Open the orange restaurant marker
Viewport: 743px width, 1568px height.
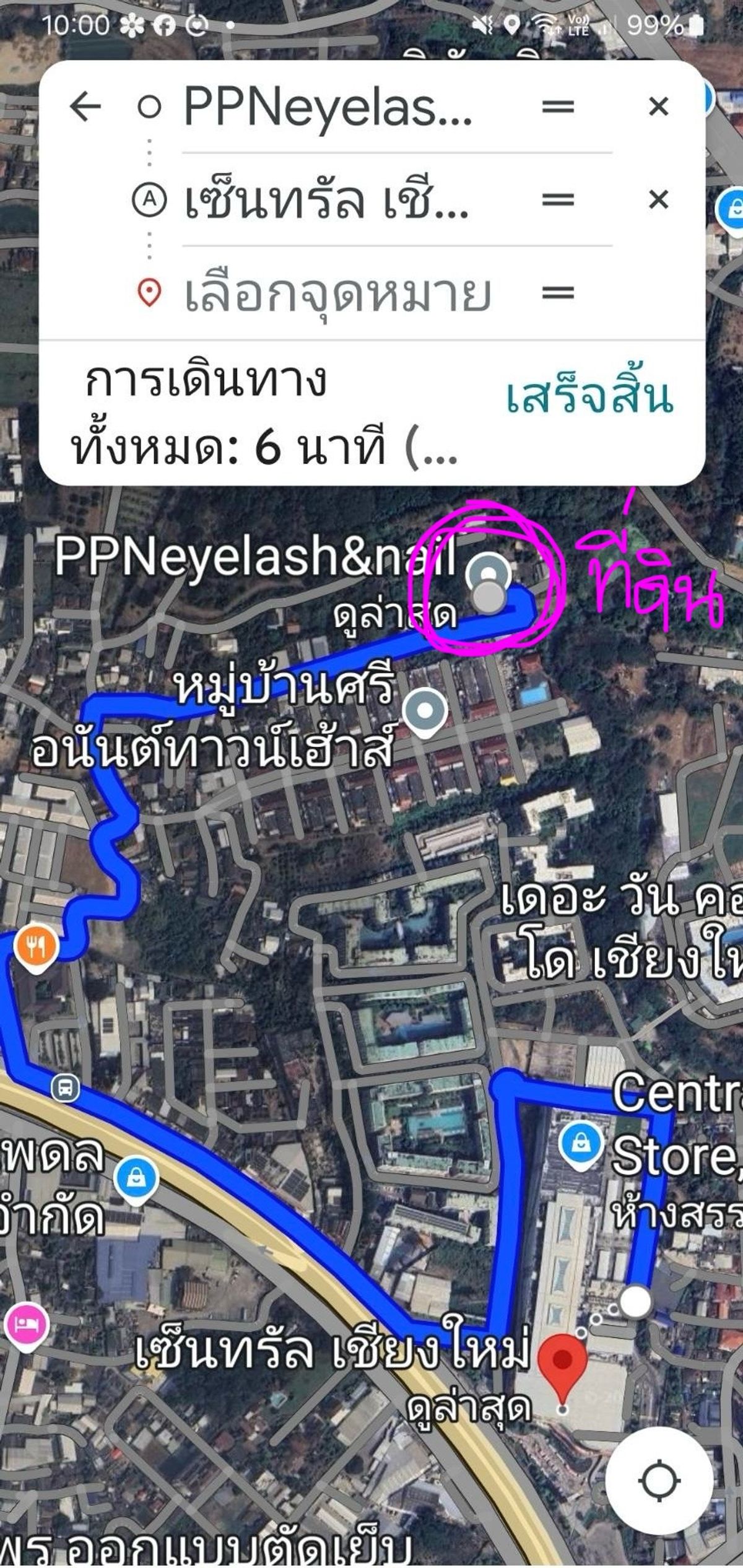click(37, 947)
